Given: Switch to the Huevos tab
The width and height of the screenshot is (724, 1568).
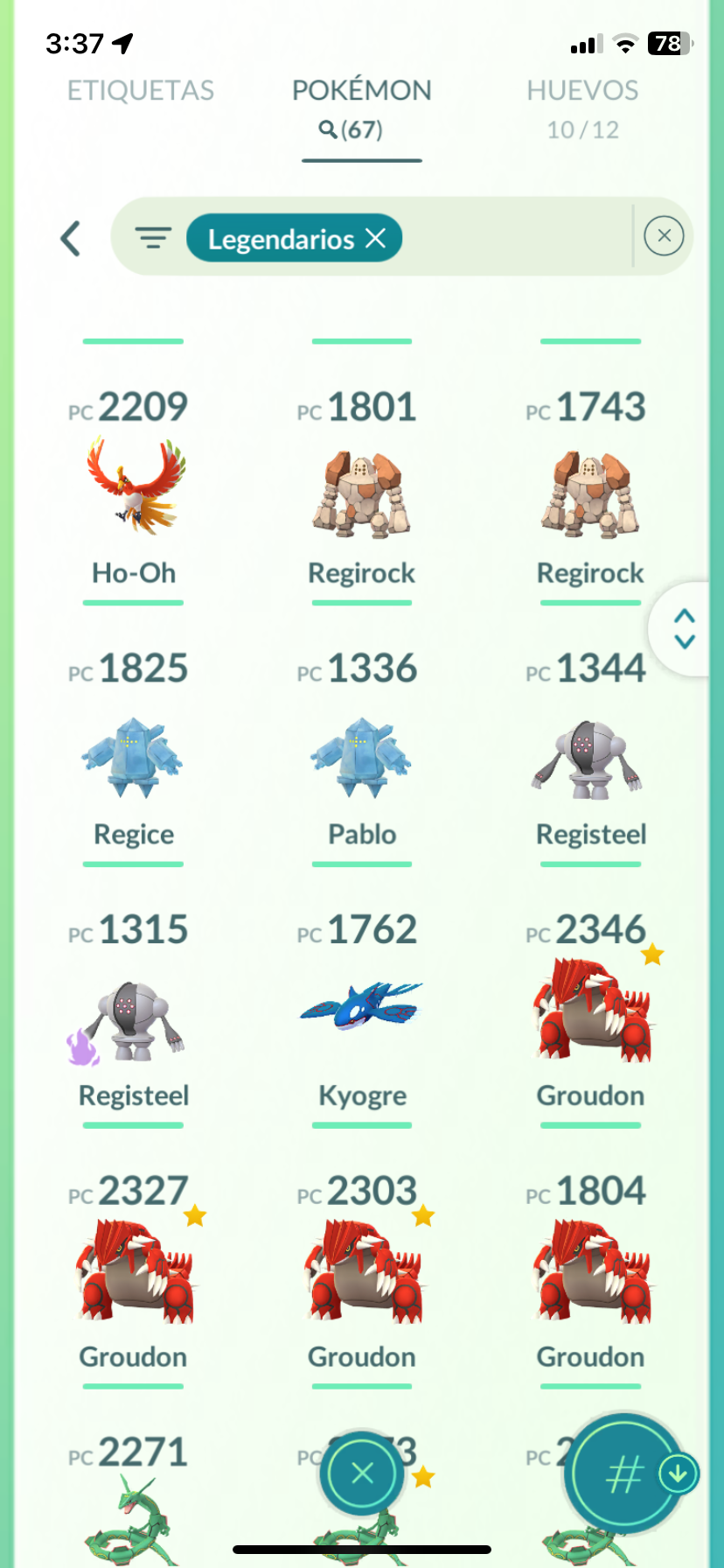Looking at the screenshot, I should (x=582, y=107).
